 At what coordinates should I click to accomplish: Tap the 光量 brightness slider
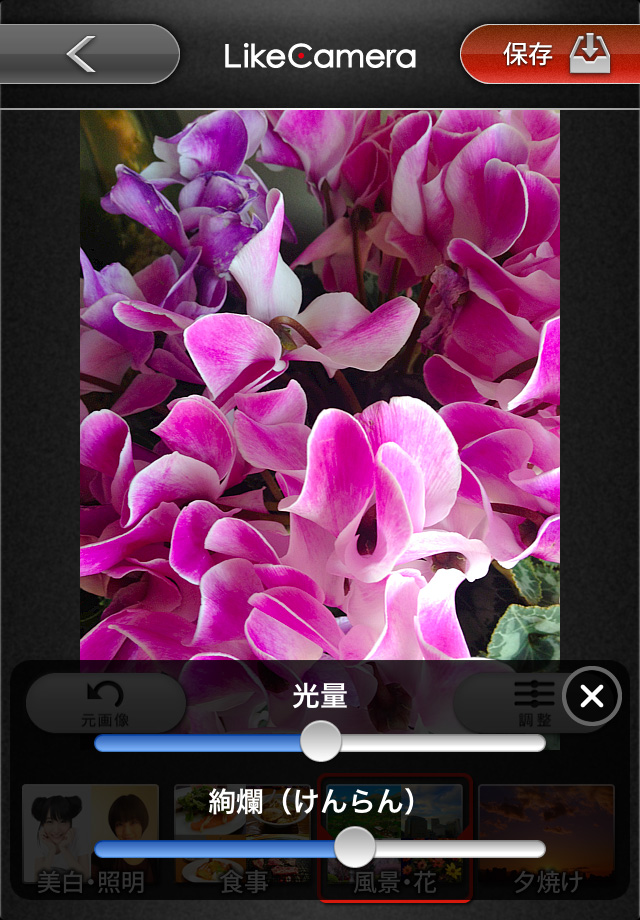[x=321, y=742]
